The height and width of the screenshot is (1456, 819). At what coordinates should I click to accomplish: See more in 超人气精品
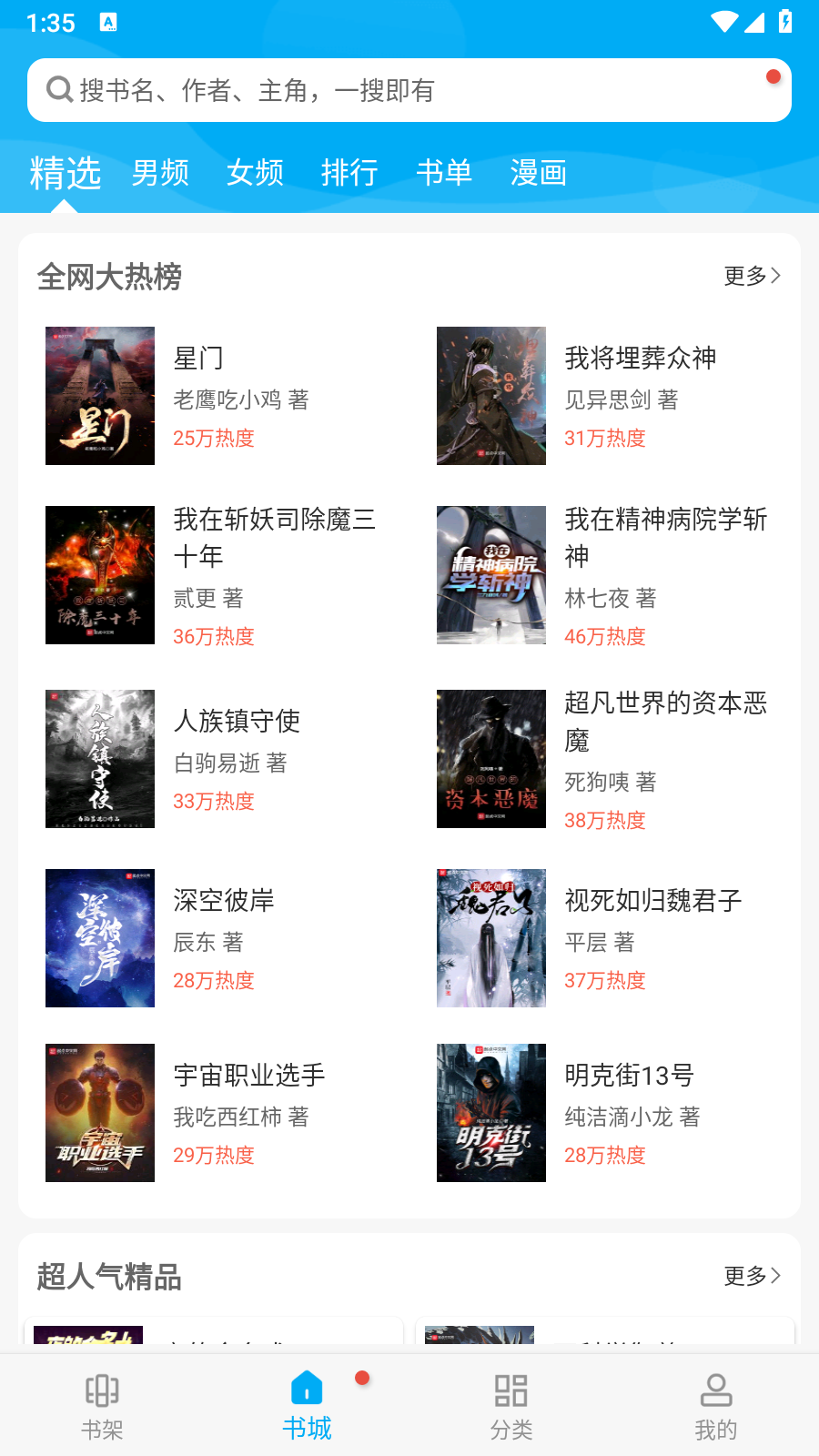pos(752,1276)
